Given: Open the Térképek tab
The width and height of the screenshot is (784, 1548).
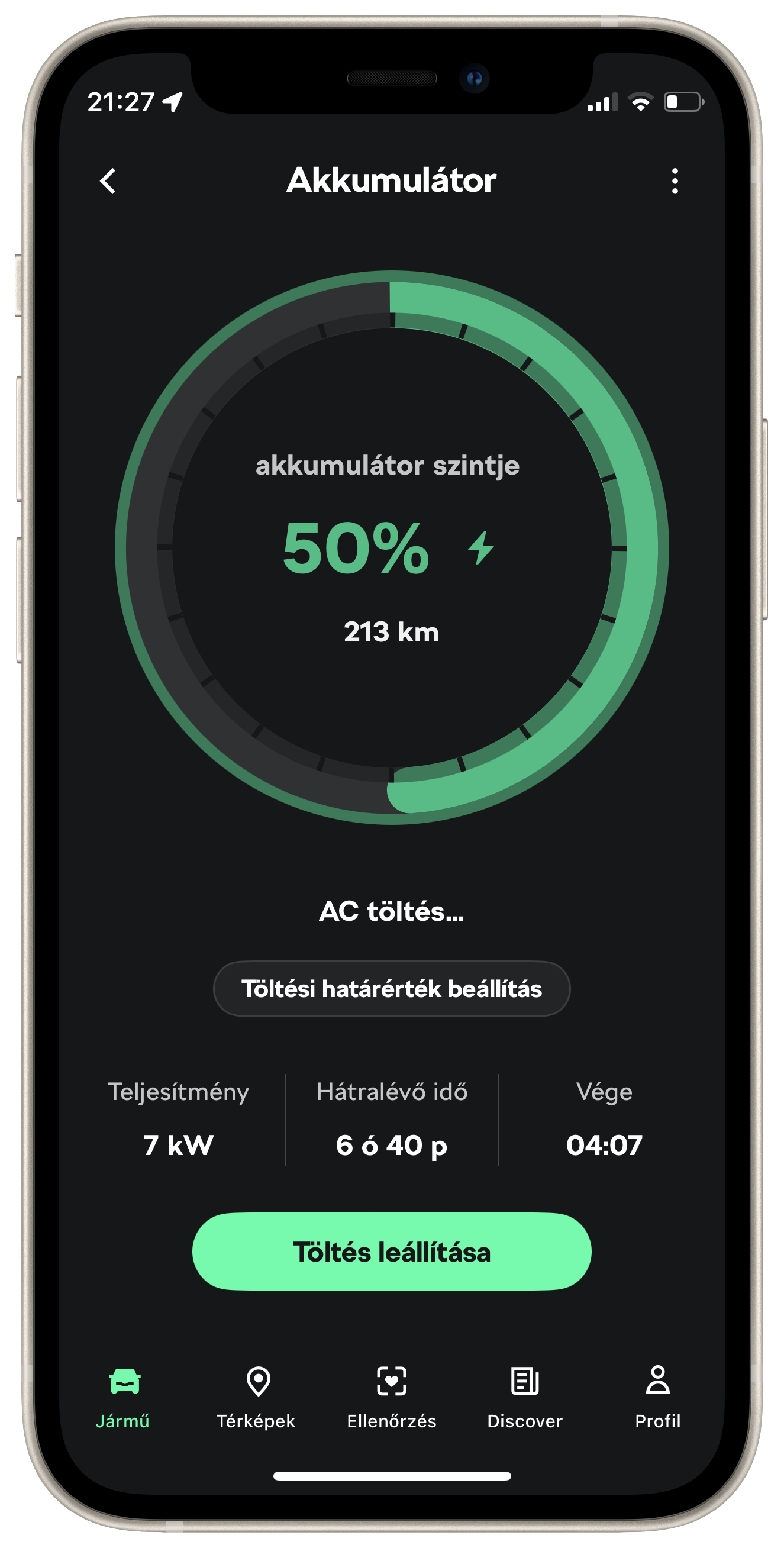Looking at the screenshot, I should [257, 1398].
